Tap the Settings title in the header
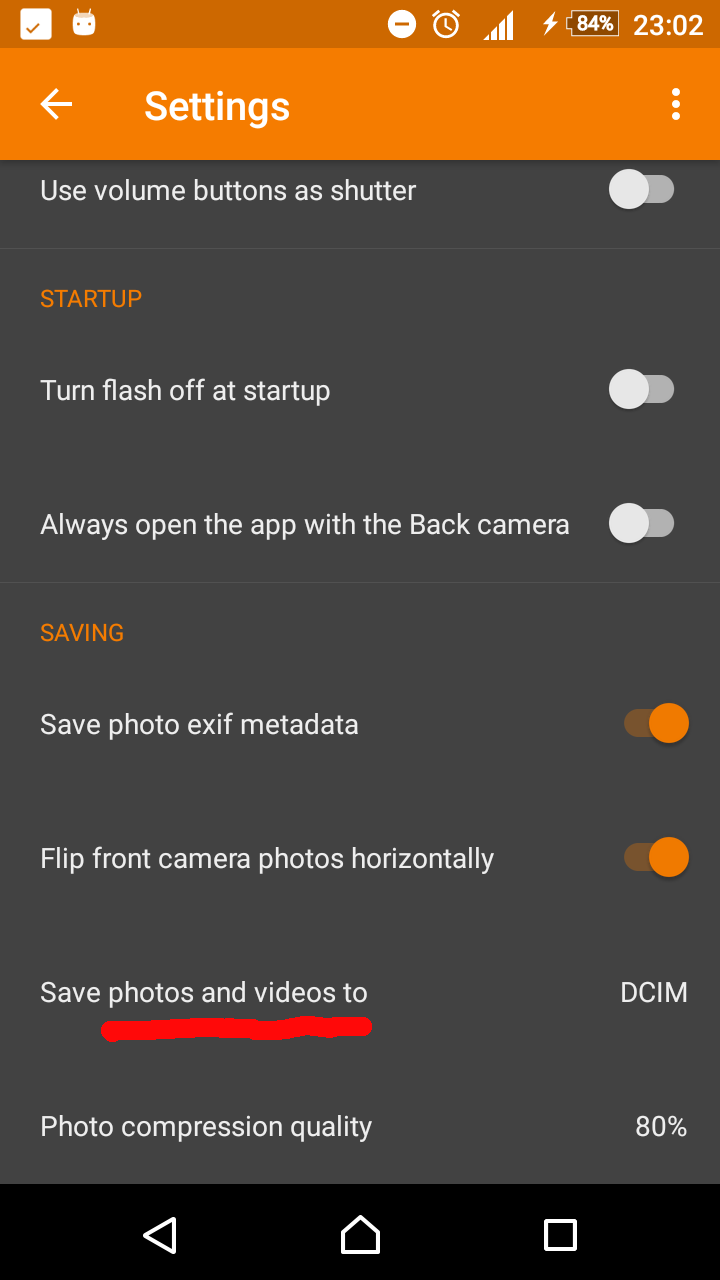This screenshot has width=720, height=1280. 217,104
